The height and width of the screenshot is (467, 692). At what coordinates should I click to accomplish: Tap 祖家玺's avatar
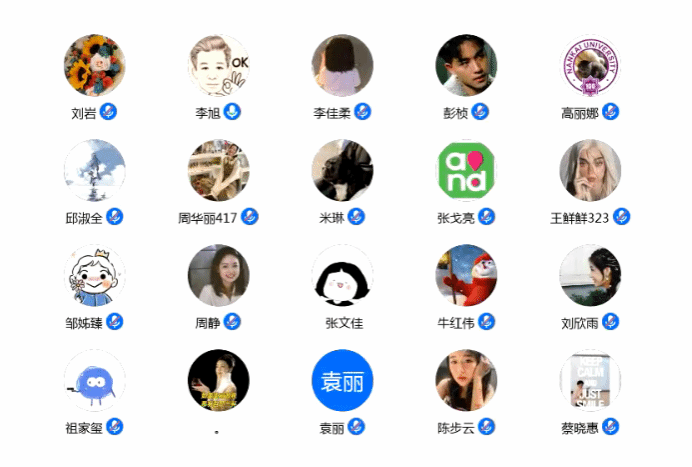tap(94, 380)
